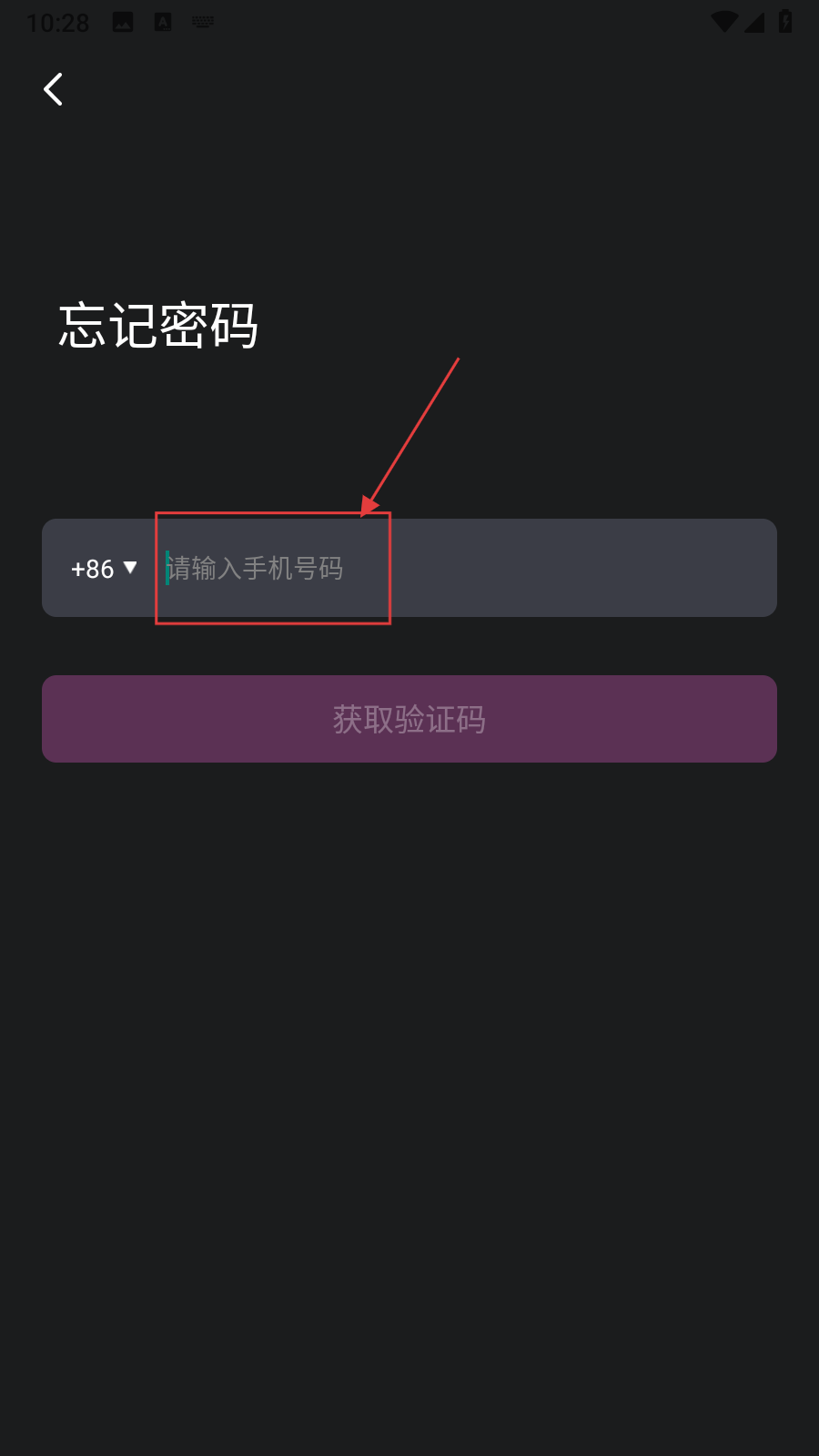Tap the 获取验证码 button
This screenshot has height=1456, width=819.
coord(409,719)
